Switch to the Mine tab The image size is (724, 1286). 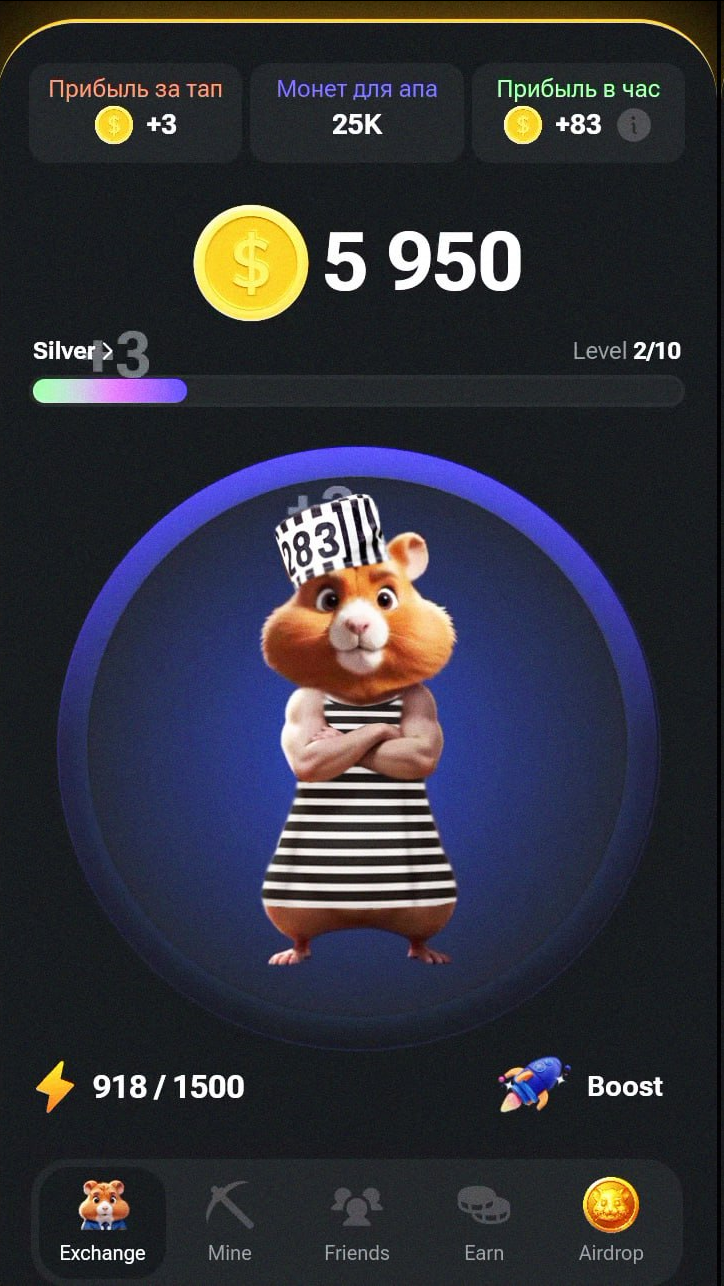(230, 1221)
